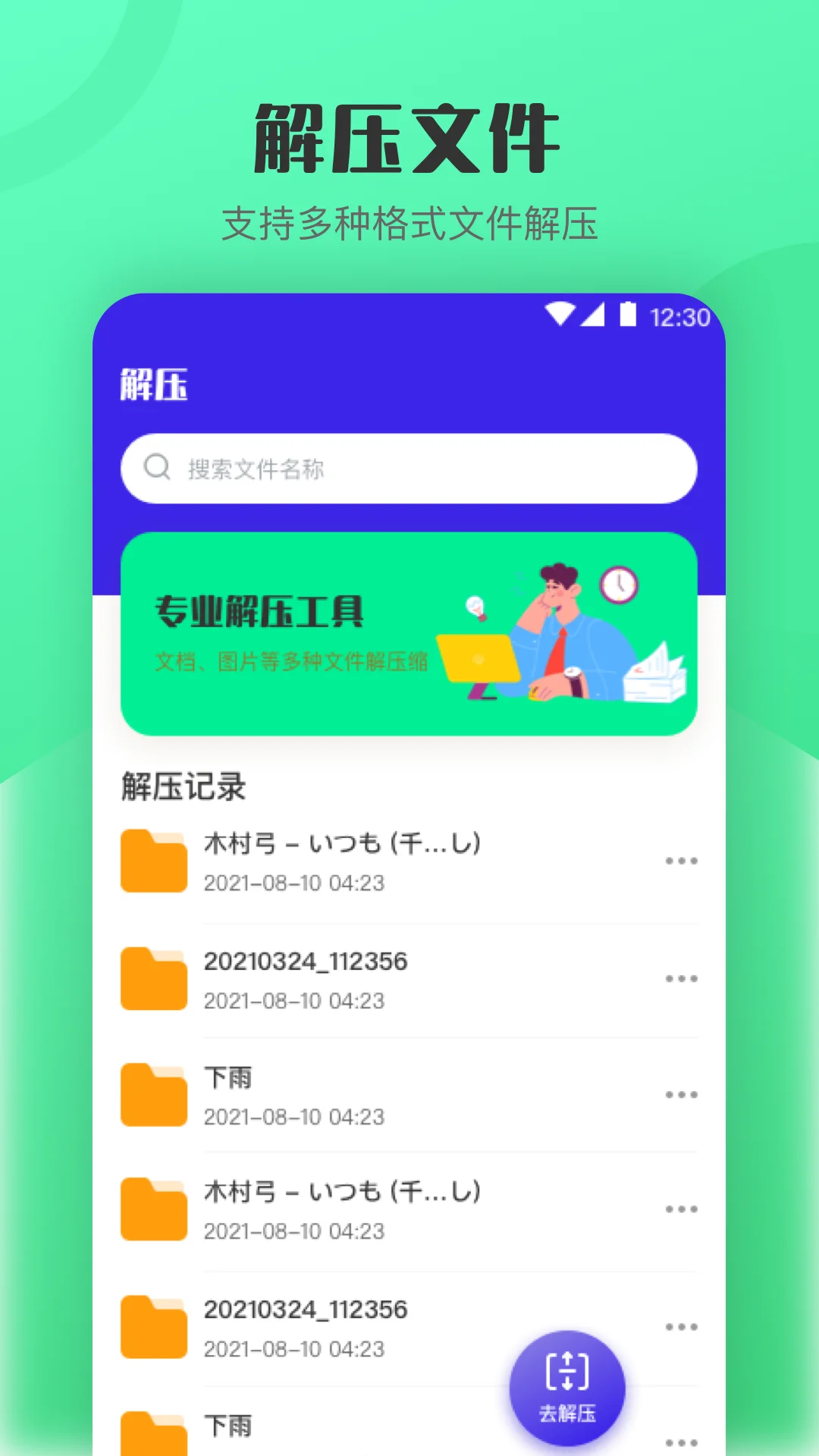Open overflow menu for 下雨 record
Viewport: 819px width, 1456px height.
pos(680,1094)
